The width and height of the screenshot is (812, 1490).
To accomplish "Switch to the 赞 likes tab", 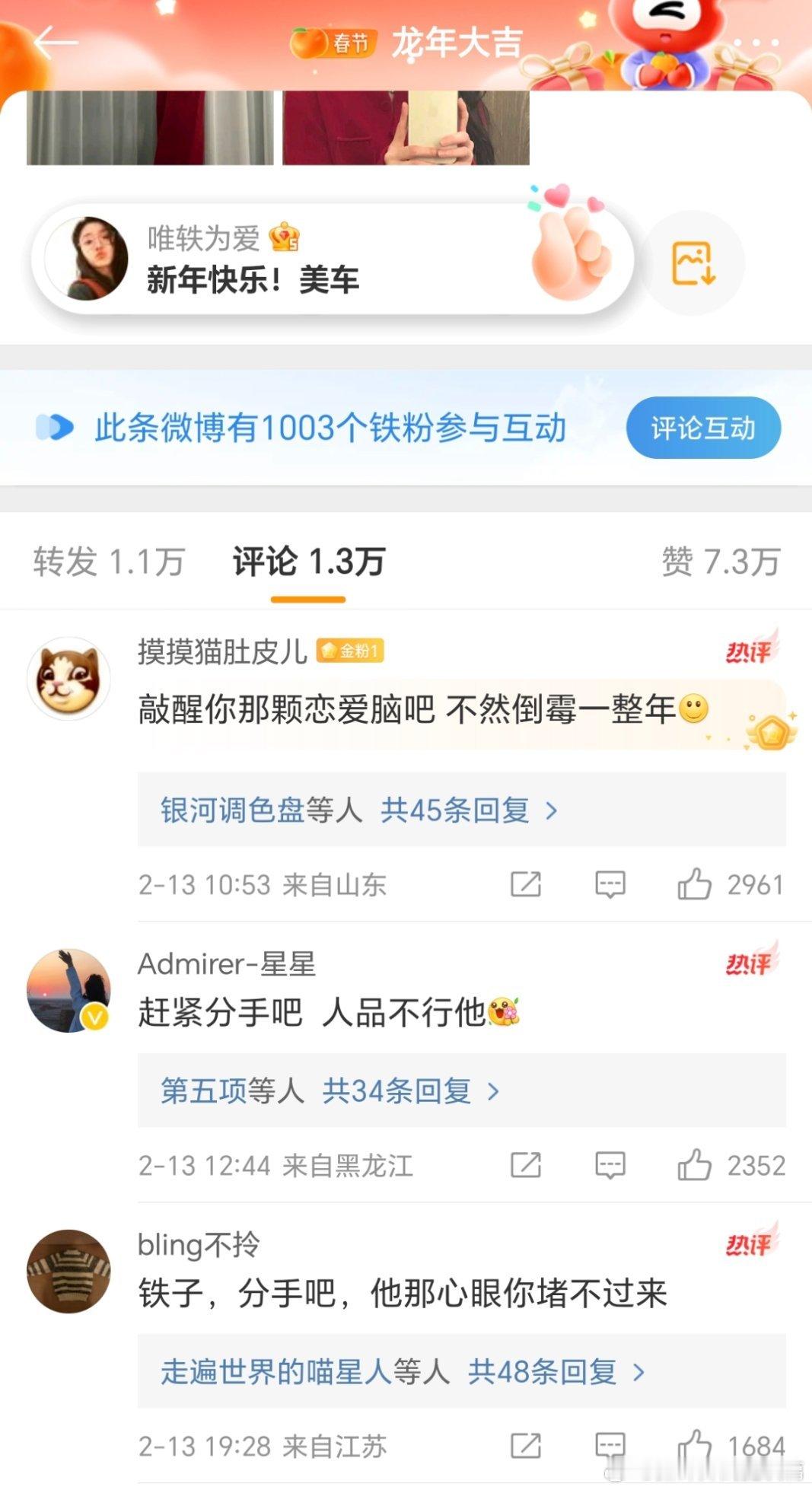I will tap(719, 562).
